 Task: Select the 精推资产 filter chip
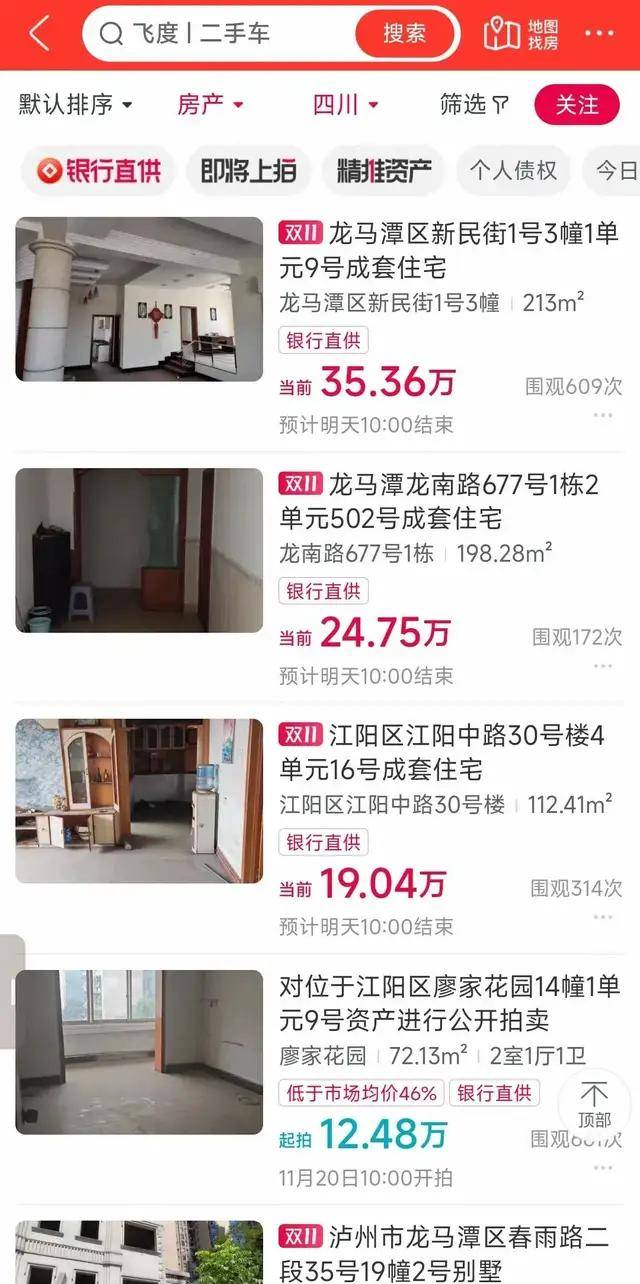[x=384, y=171]
